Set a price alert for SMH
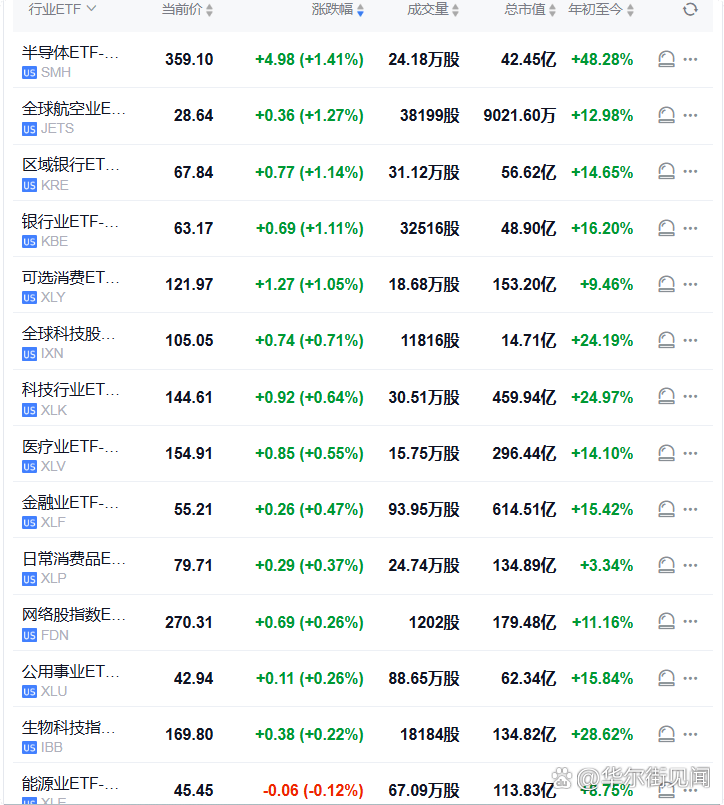Screen dimensions: 724x805 click(x=666, y=60)
